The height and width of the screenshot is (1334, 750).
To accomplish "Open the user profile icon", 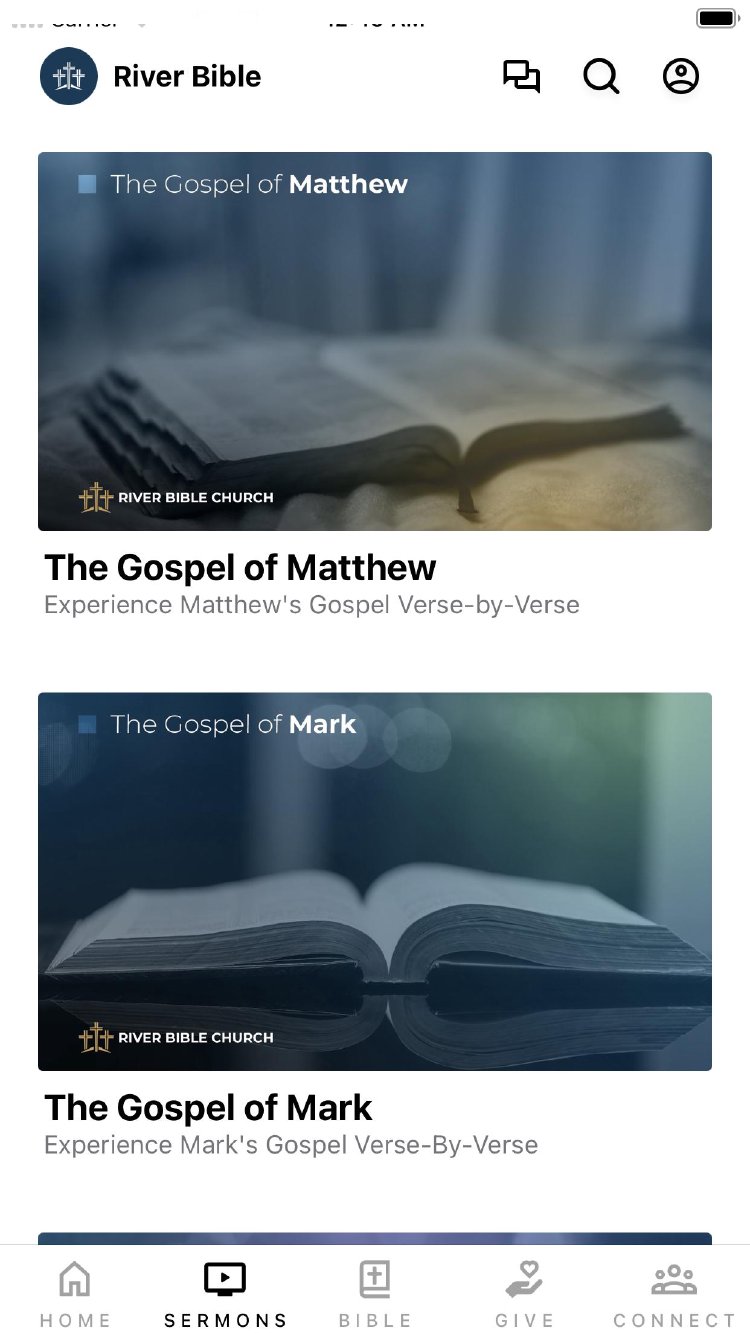I will (681, 77).
